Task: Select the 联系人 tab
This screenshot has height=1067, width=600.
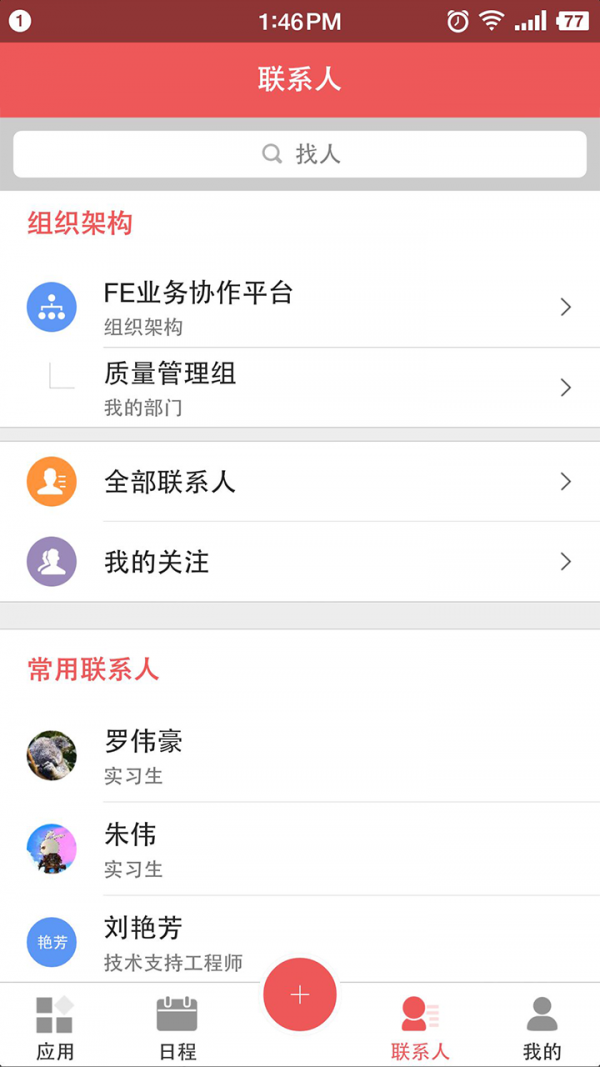Action: pos(420,1027)
